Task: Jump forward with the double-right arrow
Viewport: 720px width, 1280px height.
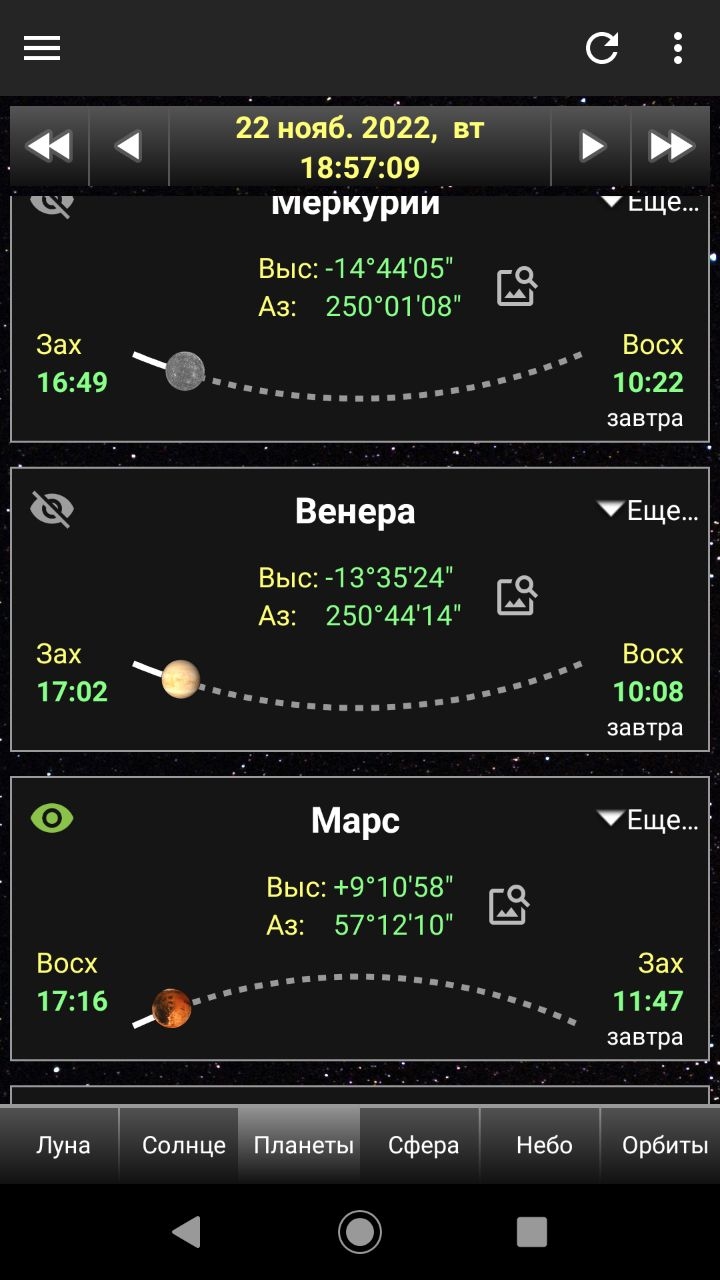Action: coord(671,147)
